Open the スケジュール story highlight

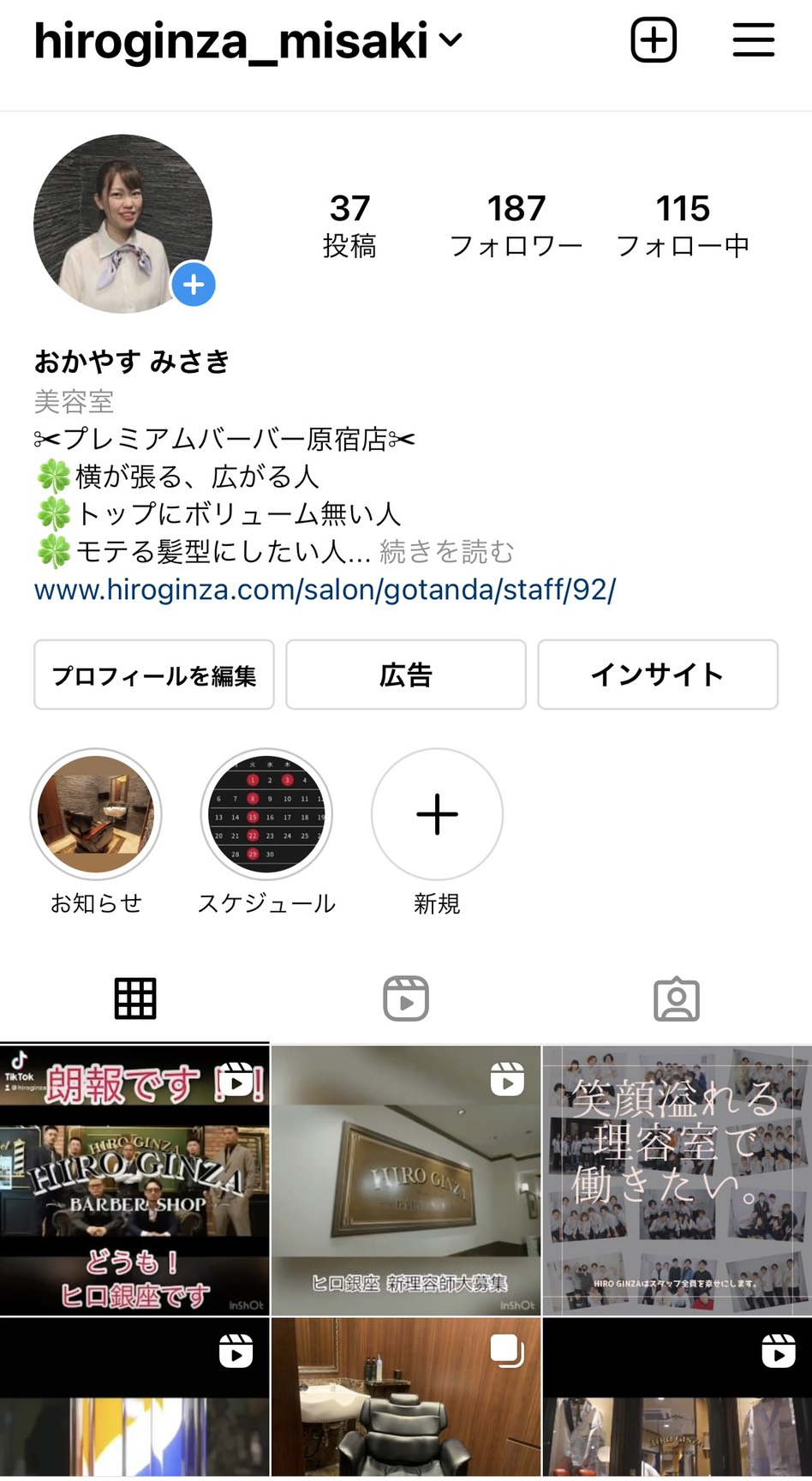[x=266, y=814]
